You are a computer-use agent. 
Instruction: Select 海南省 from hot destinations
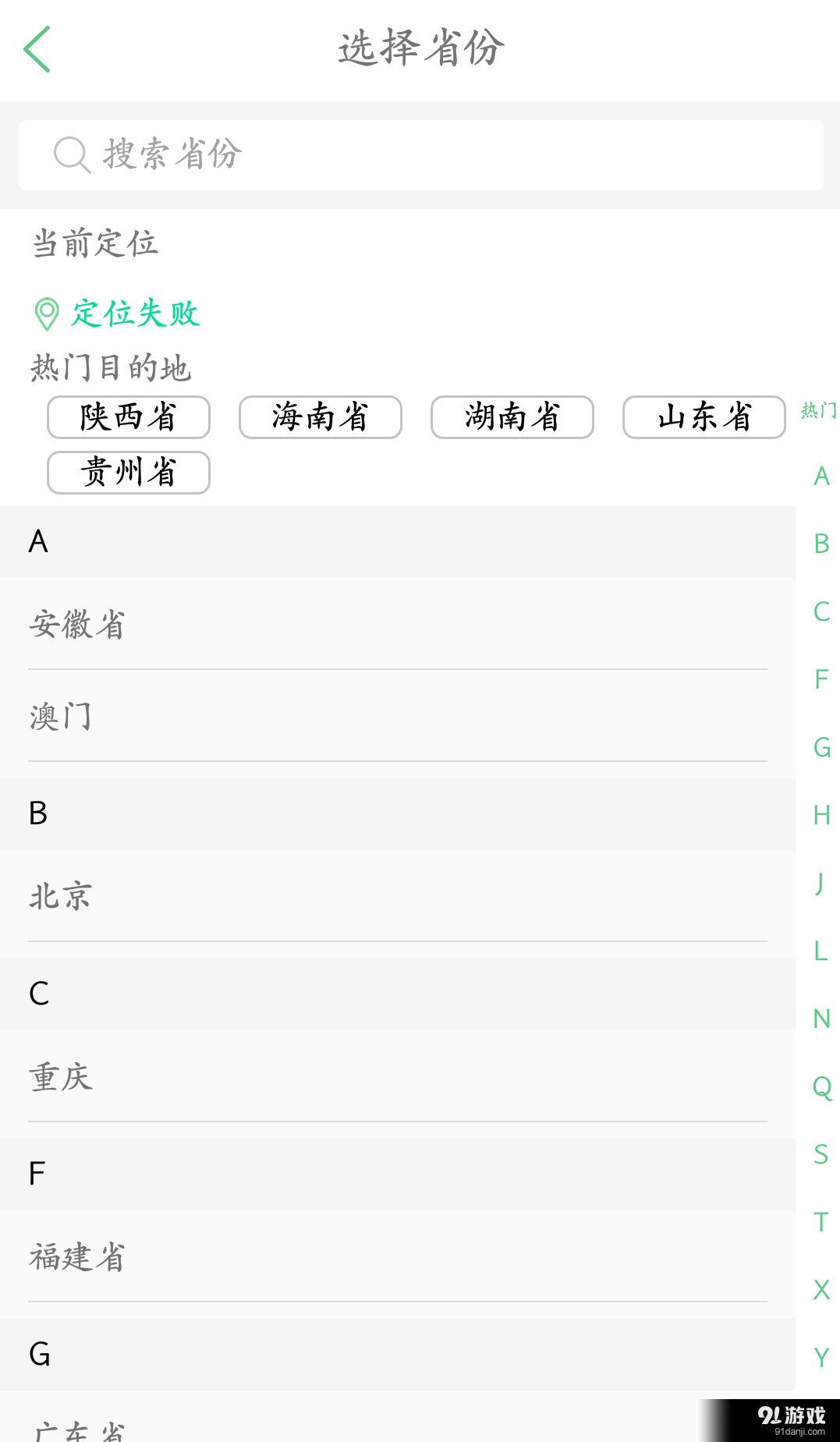pos(320,417)
